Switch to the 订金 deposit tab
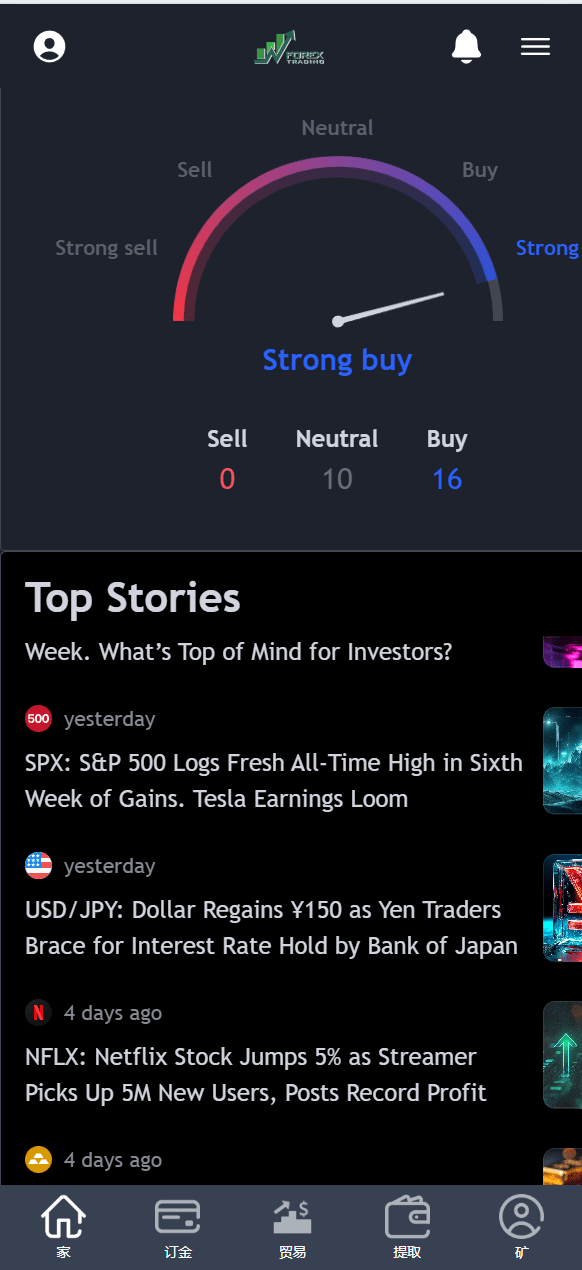This screenshot has height=1270, width=582. coord(177,1227)
